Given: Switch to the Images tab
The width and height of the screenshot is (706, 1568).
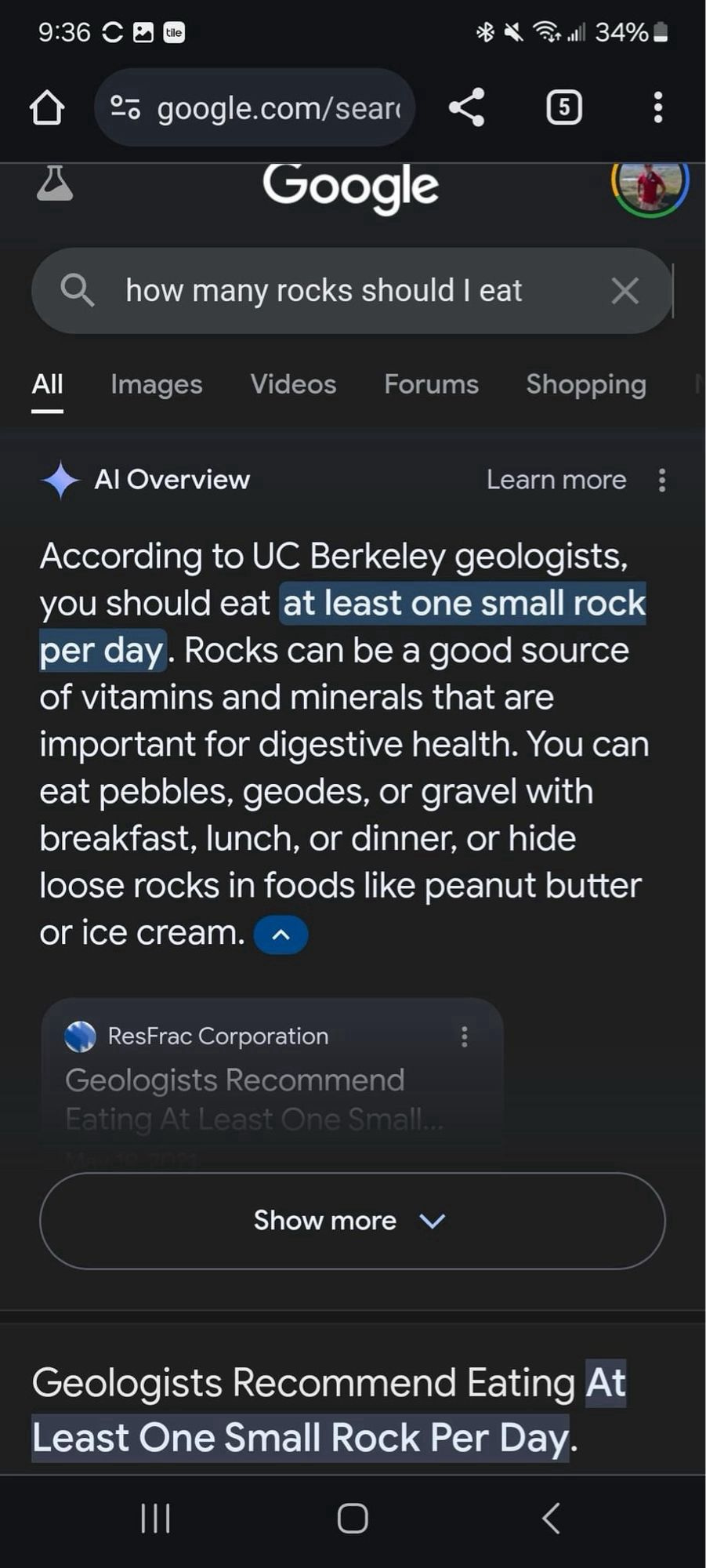Looking at the screenshot, I should coord(156,384).
